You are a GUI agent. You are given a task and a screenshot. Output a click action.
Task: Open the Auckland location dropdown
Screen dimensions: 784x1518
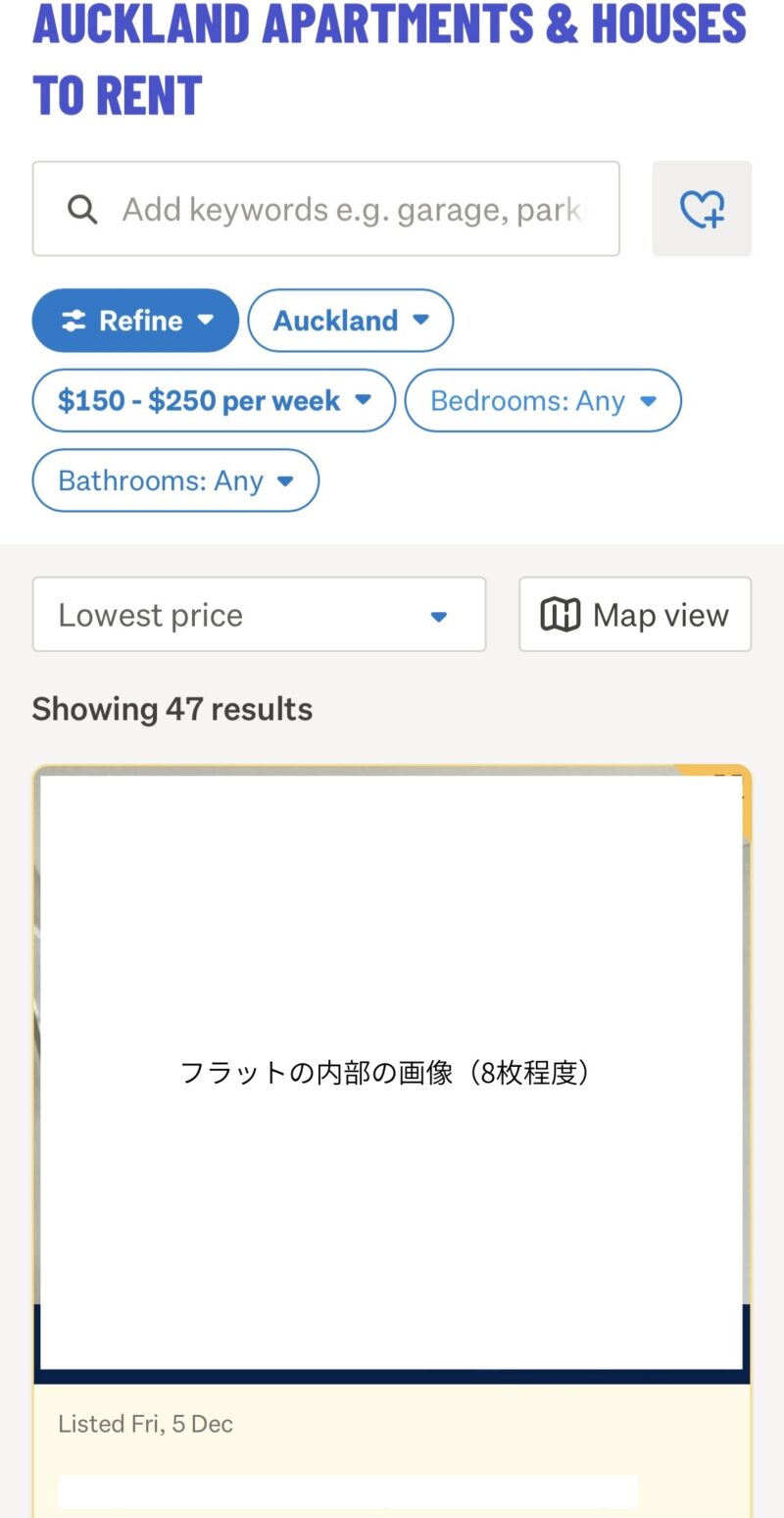click(x=350, y=320)
